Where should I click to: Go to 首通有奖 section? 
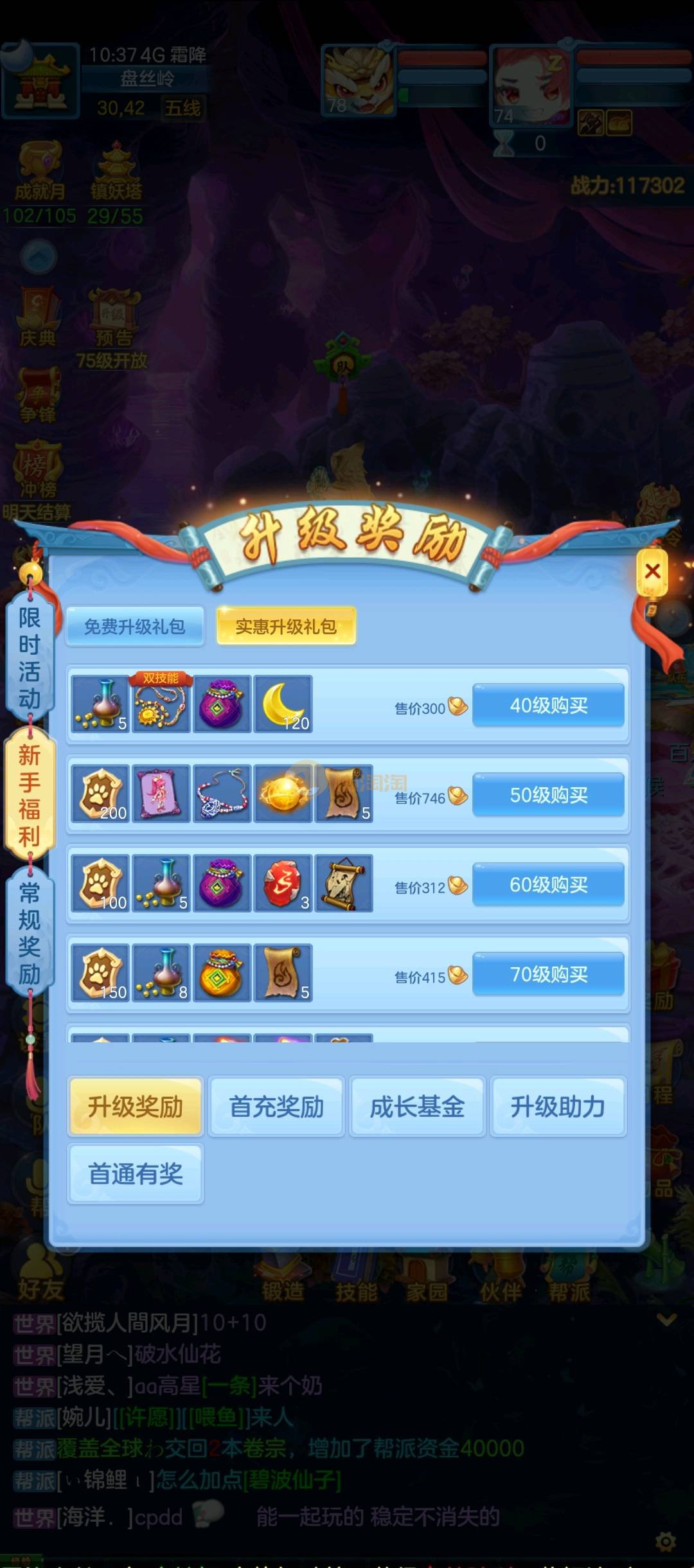tap(136, 1174)
